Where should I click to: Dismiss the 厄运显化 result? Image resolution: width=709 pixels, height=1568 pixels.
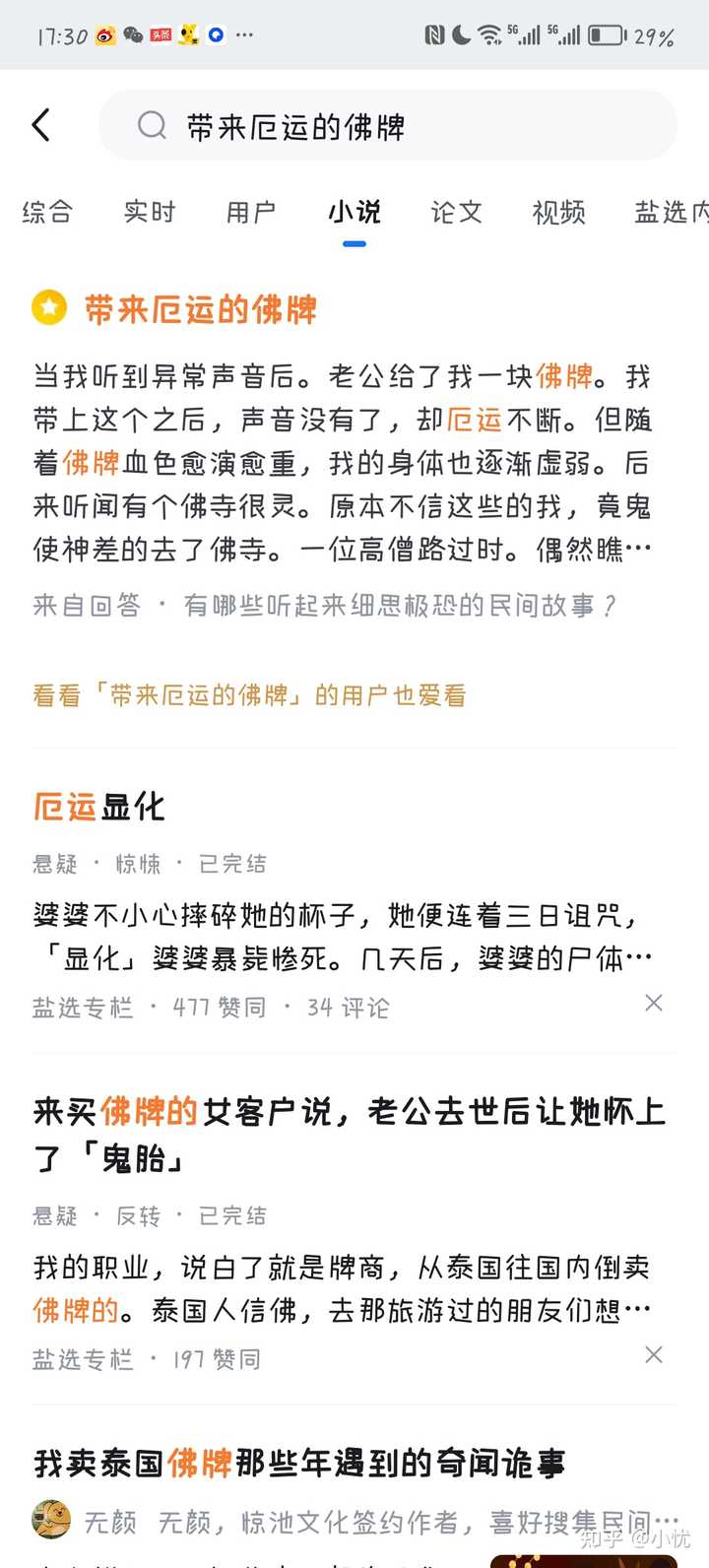coord(653,1003)
